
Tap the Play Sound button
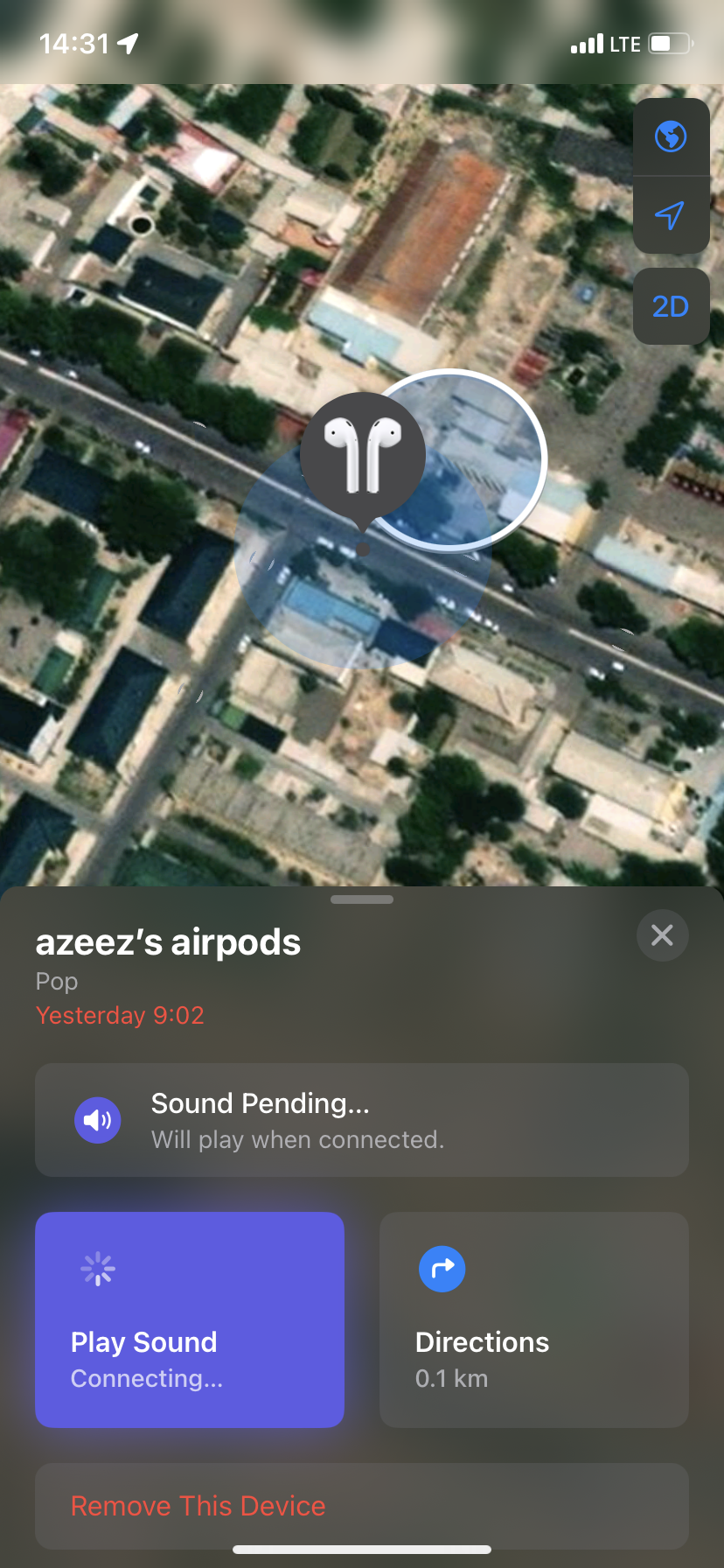coord(190,1319)
